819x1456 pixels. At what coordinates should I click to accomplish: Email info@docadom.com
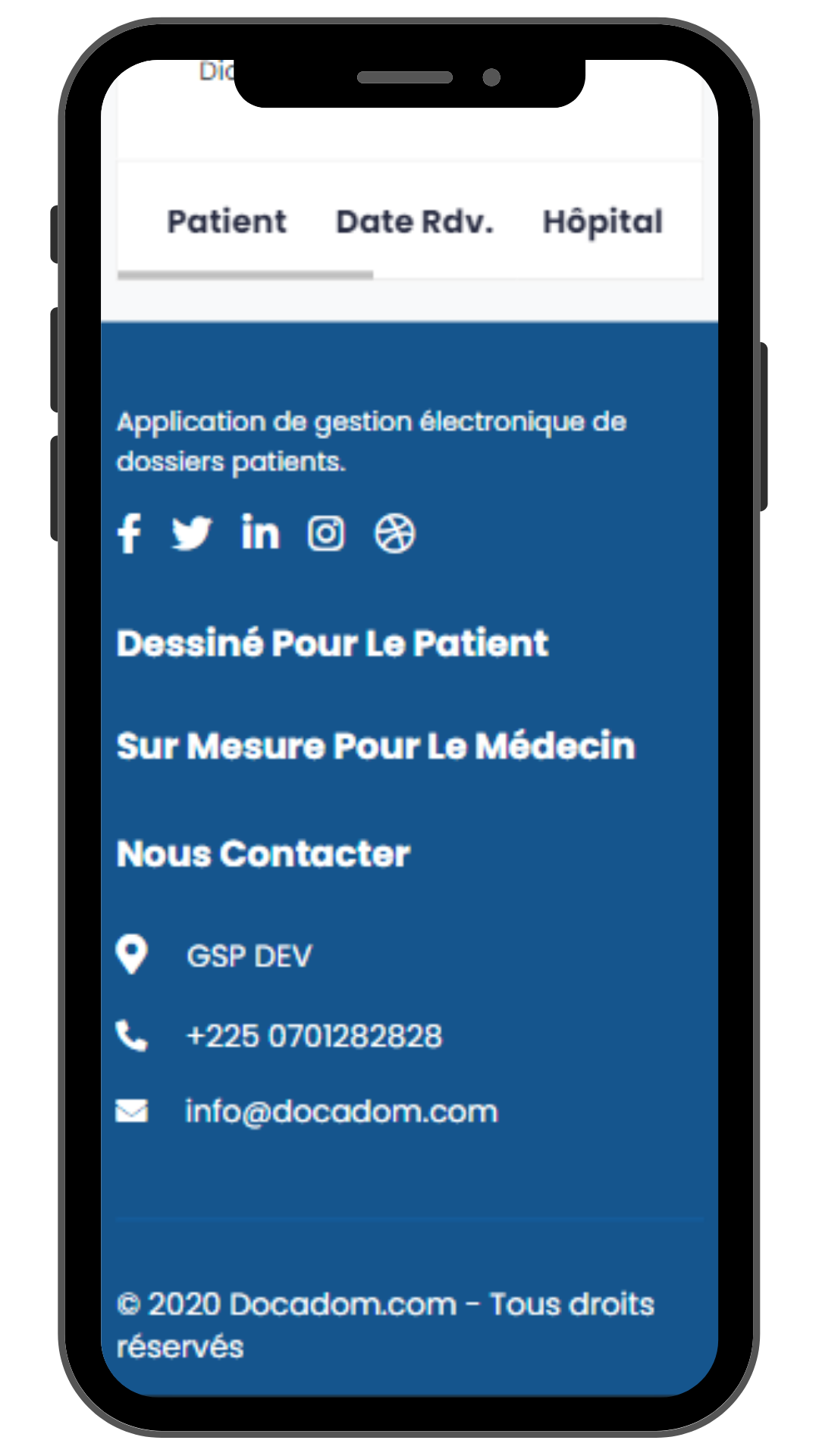pyautogui.click(x=341, y=1112)
